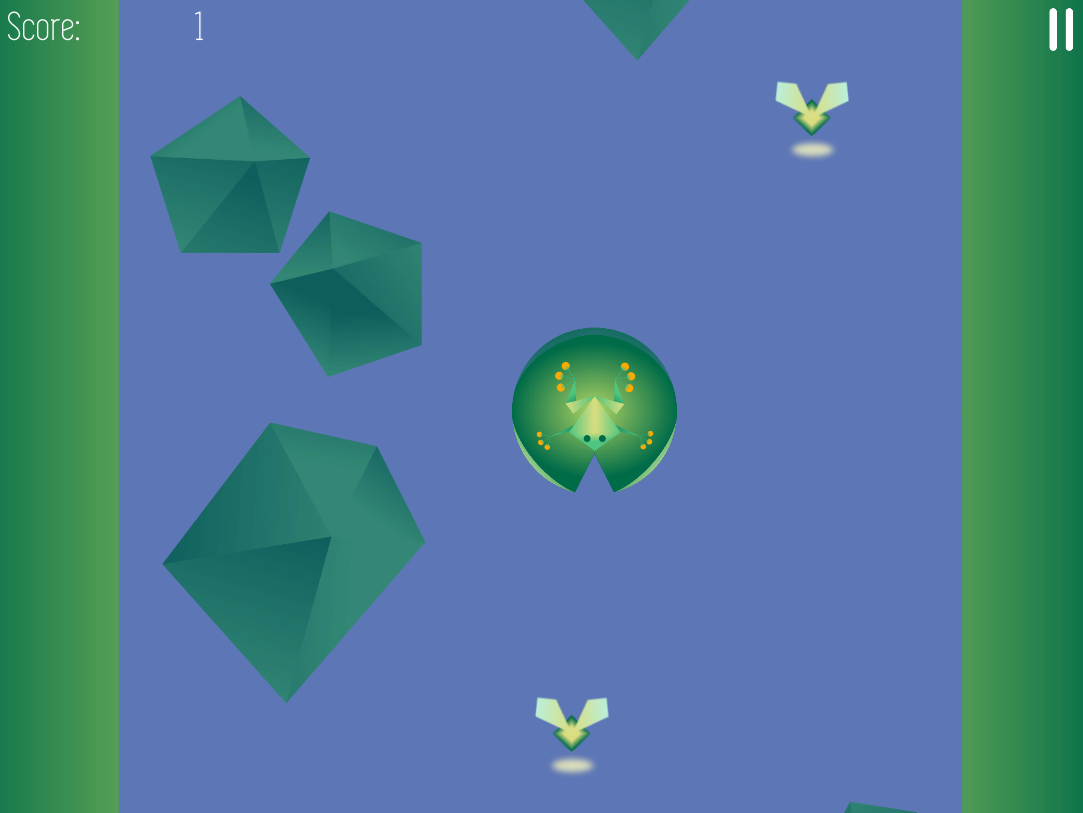
Task: Pause the game
Action: click(x=1061, y=30)
